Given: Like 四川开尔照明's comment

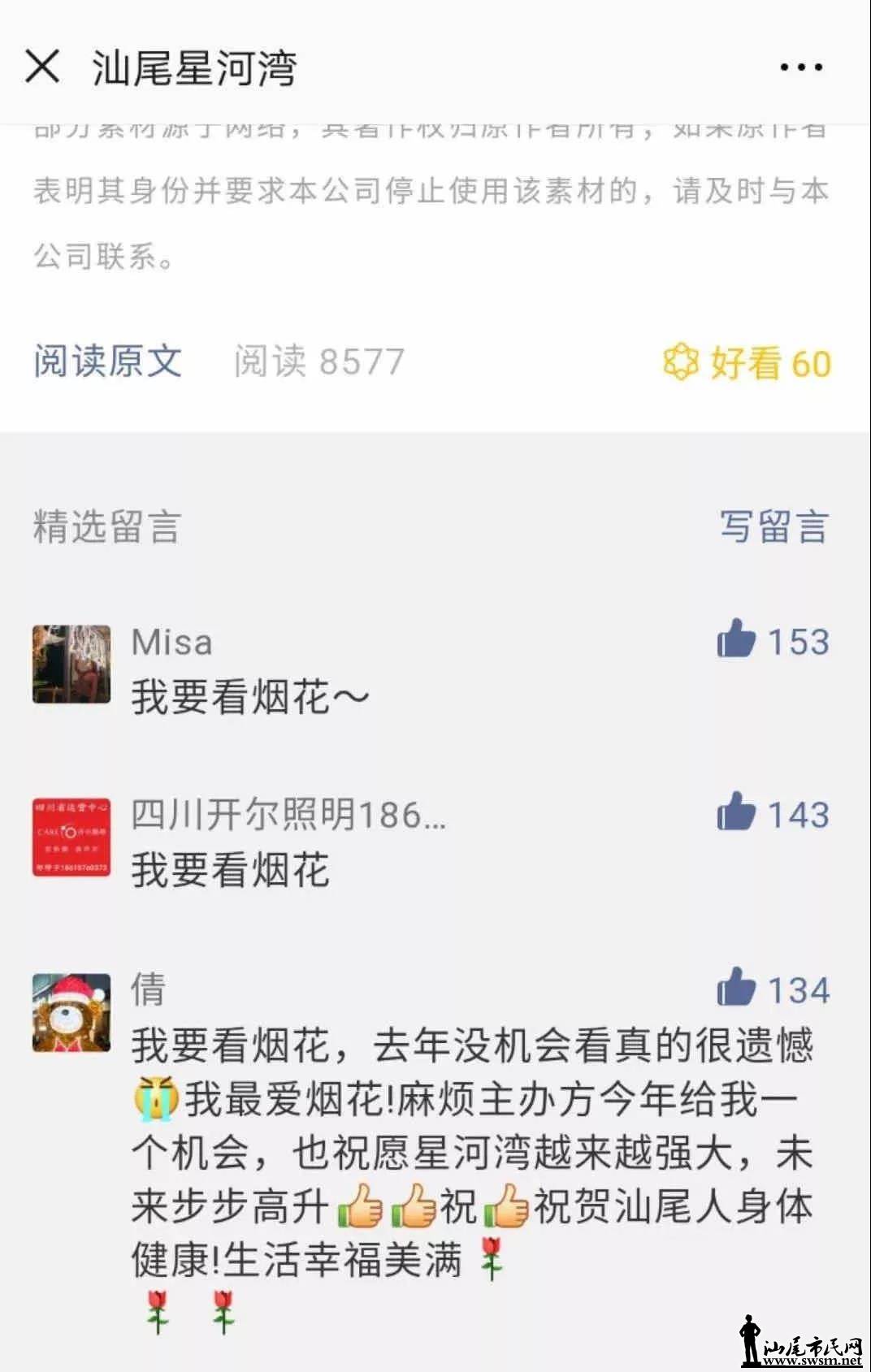Looking at the screenshot, I should pos(737,812).
